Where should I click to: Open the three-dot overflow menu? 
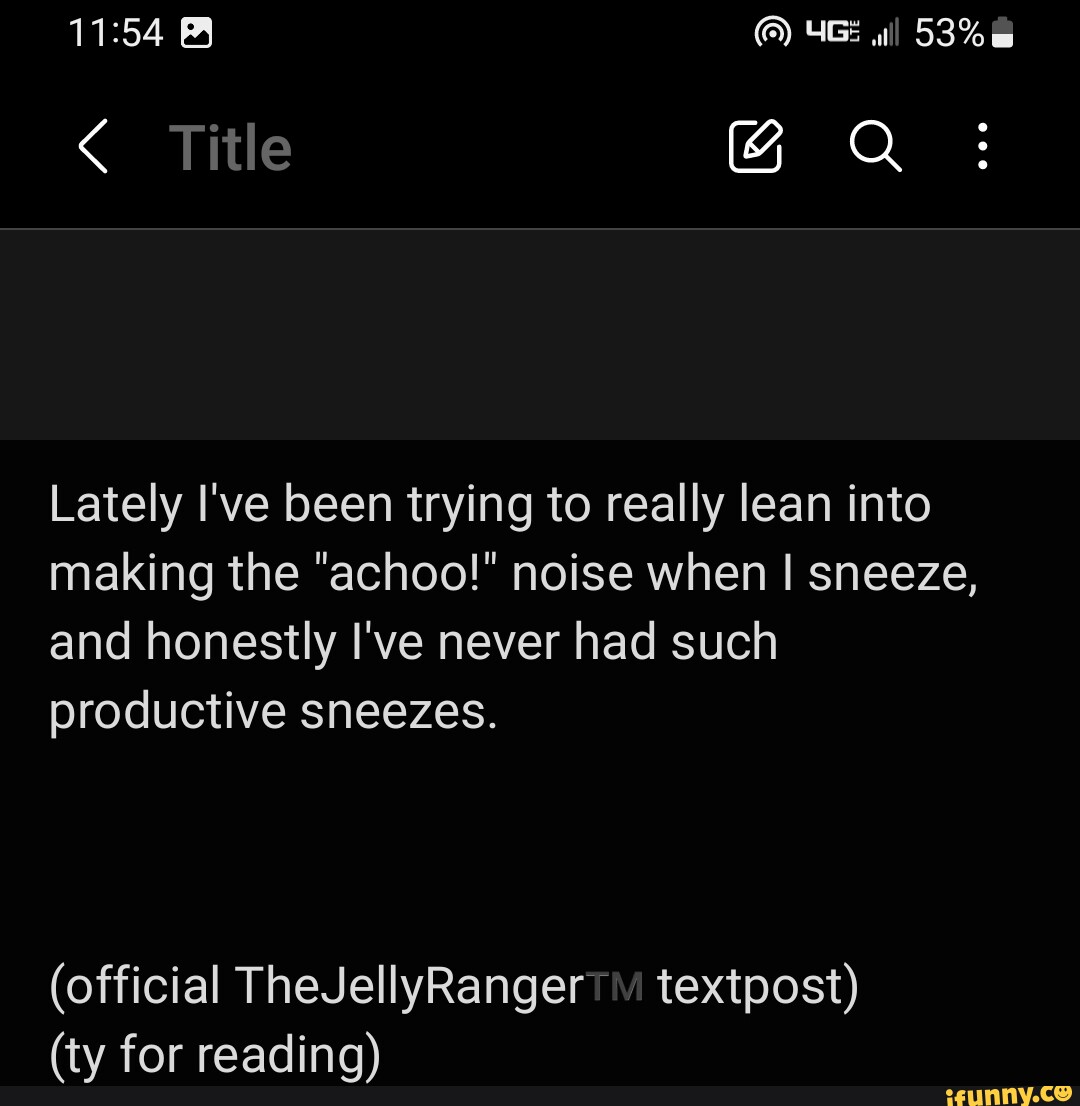pyautogui.click(x=981, y=146)
